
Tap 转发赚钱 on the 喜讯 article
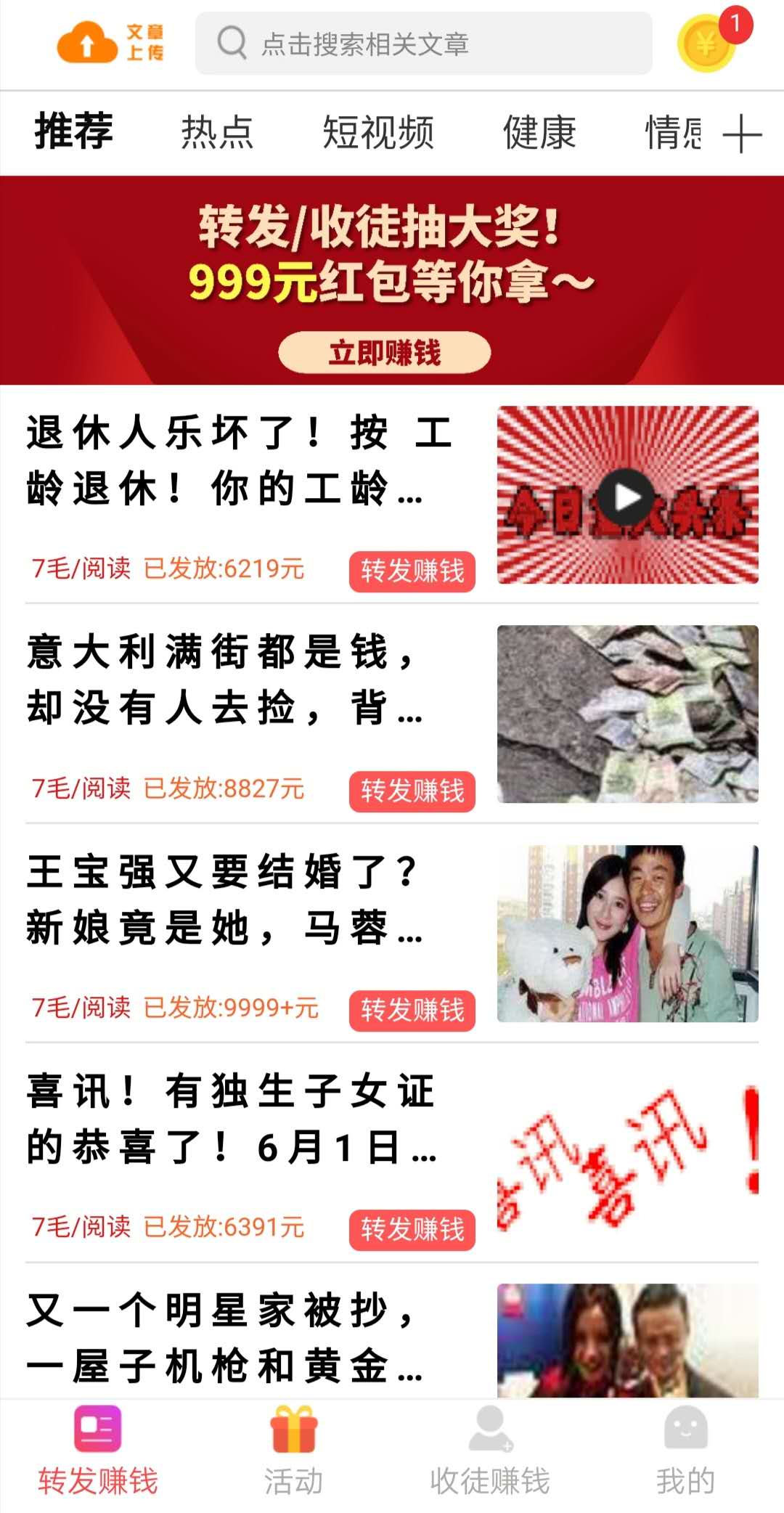(412, 1230)
